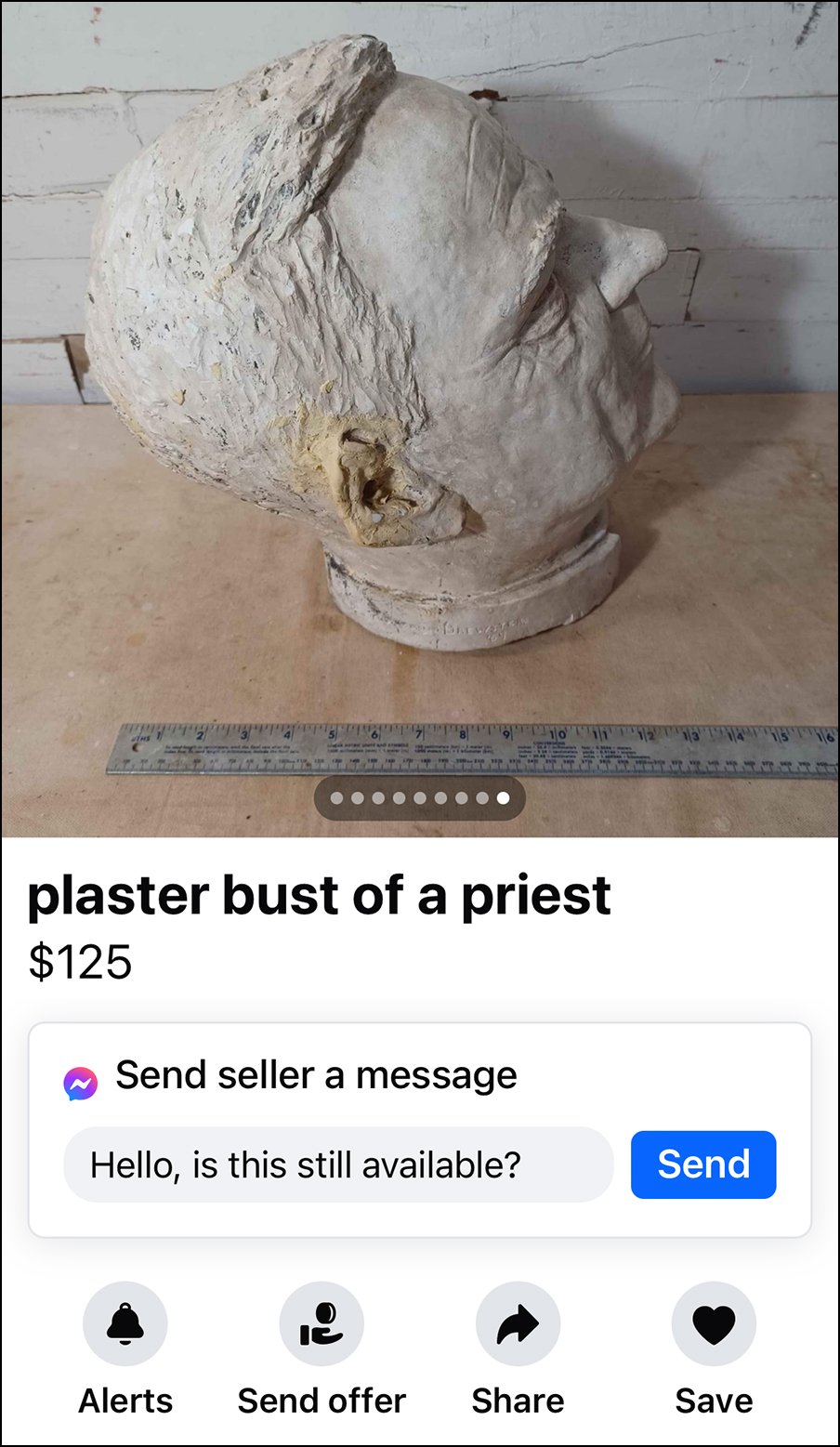
Task: Send the message to the seller
Action: (703, 1164)
